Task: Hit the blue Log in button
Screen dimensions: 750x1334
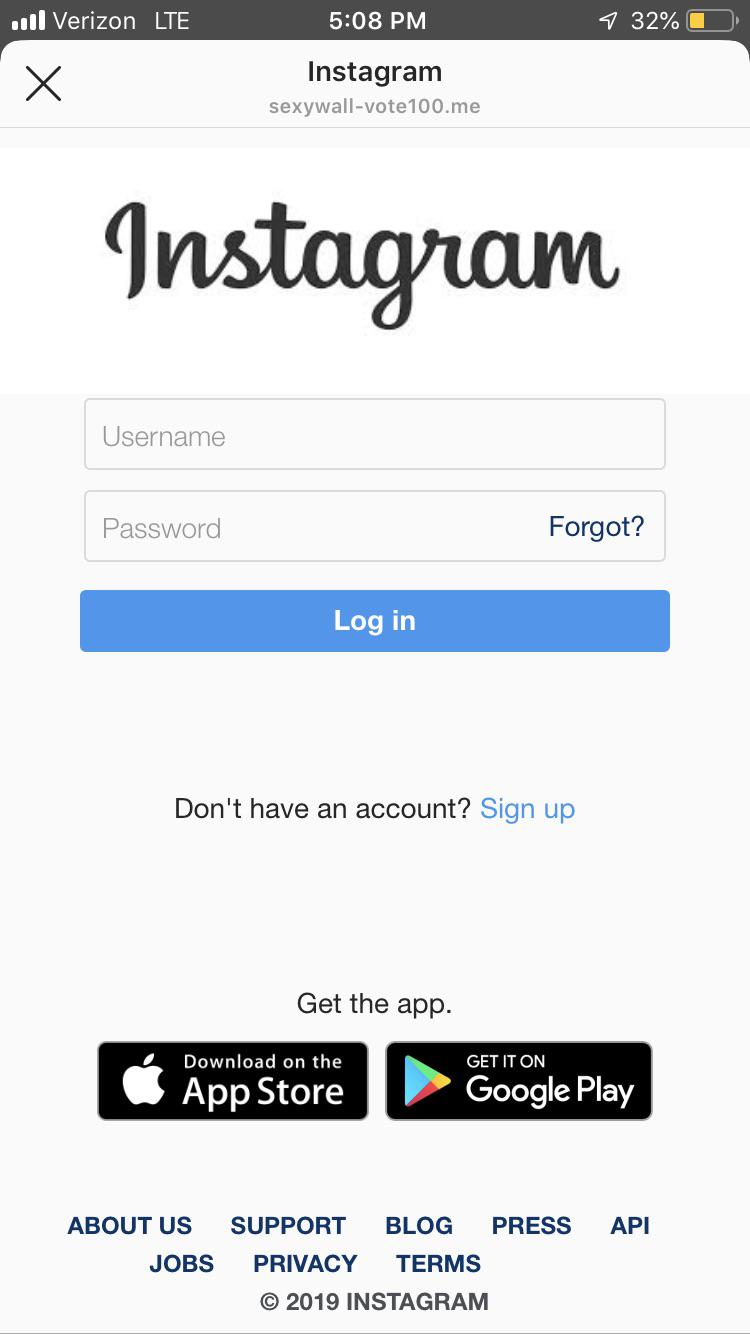Action: (x=374, y=621)
